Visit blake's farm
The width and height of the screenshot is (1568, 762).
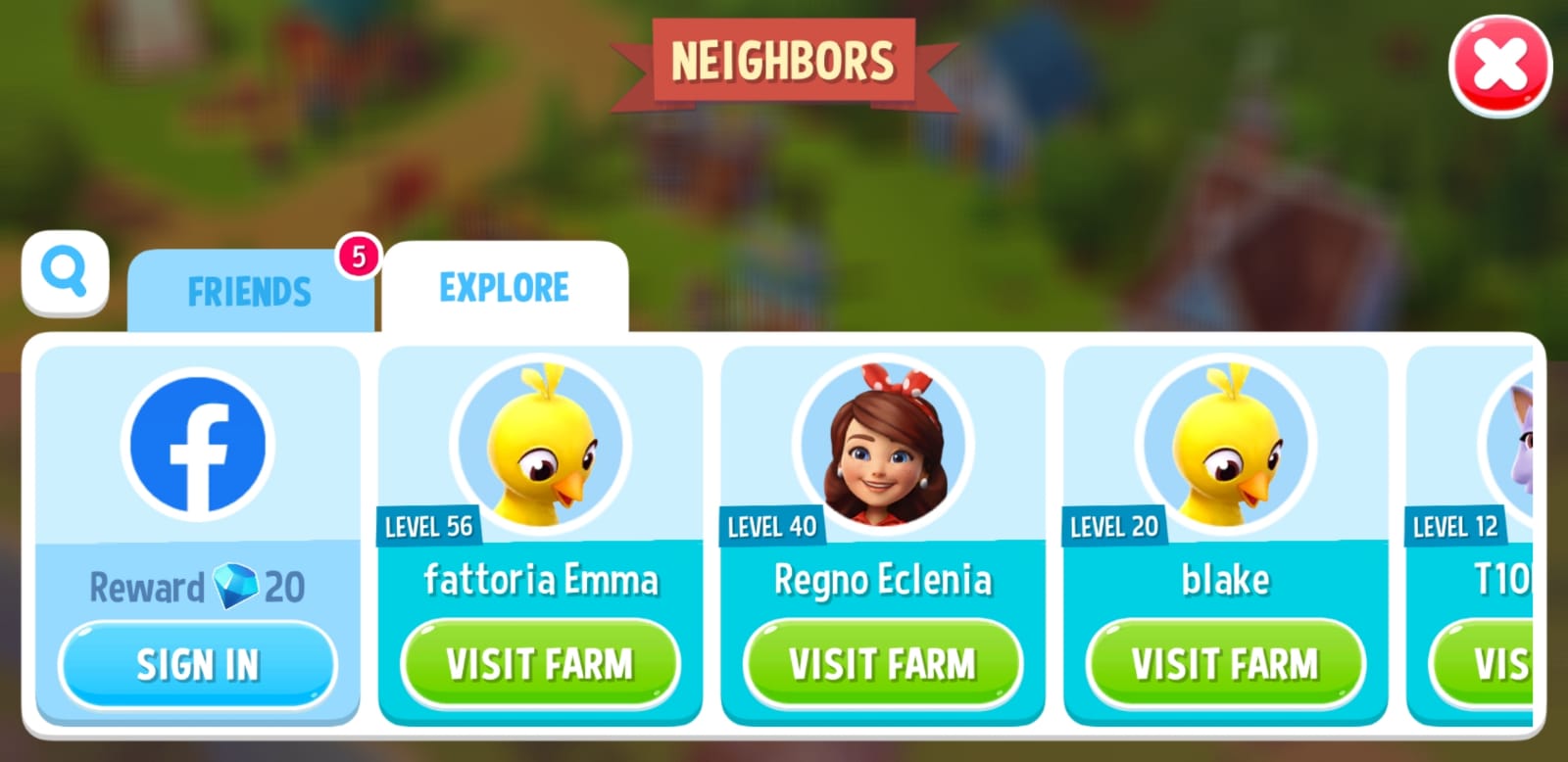[1225, 665]
